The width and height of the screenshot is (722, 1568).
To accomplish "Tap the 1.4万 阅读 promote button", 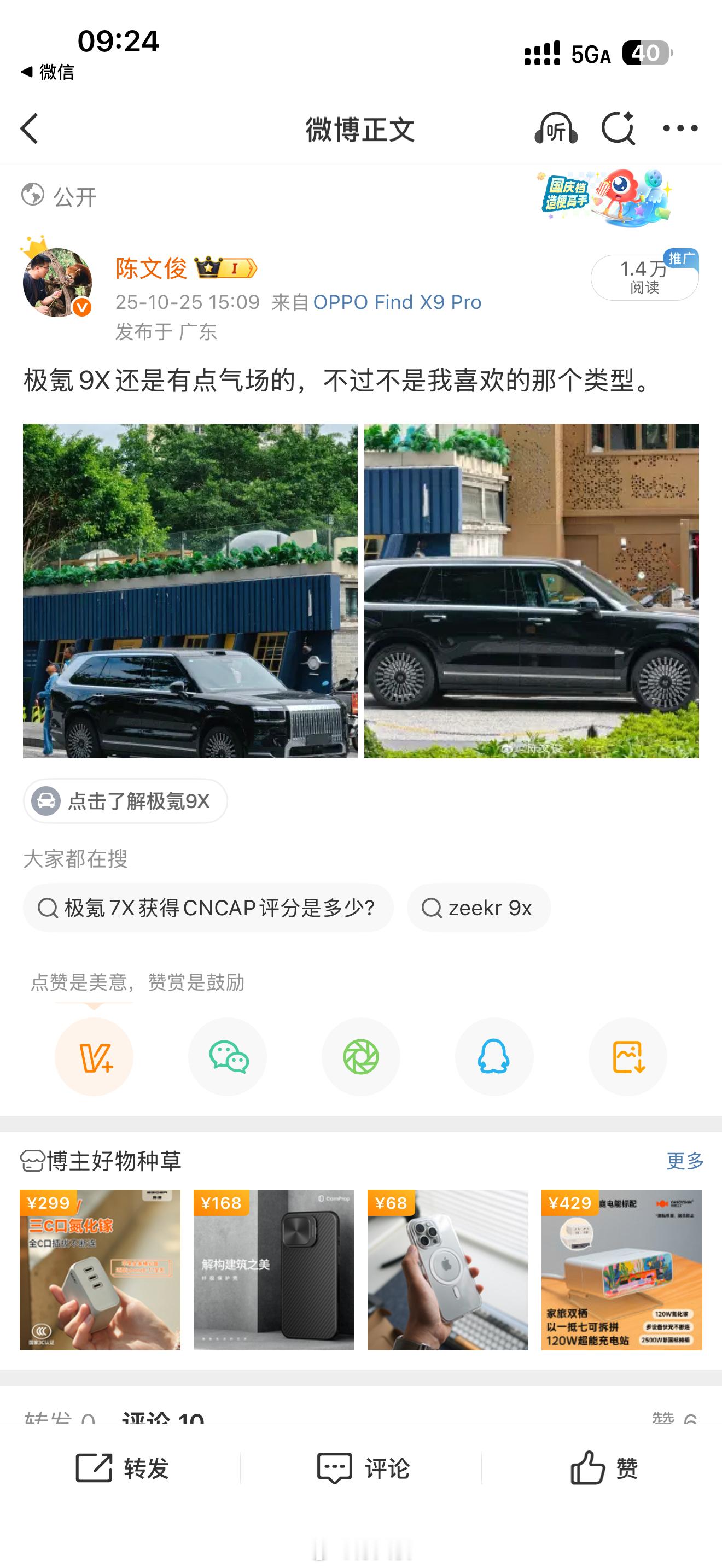I will (644, 277).
